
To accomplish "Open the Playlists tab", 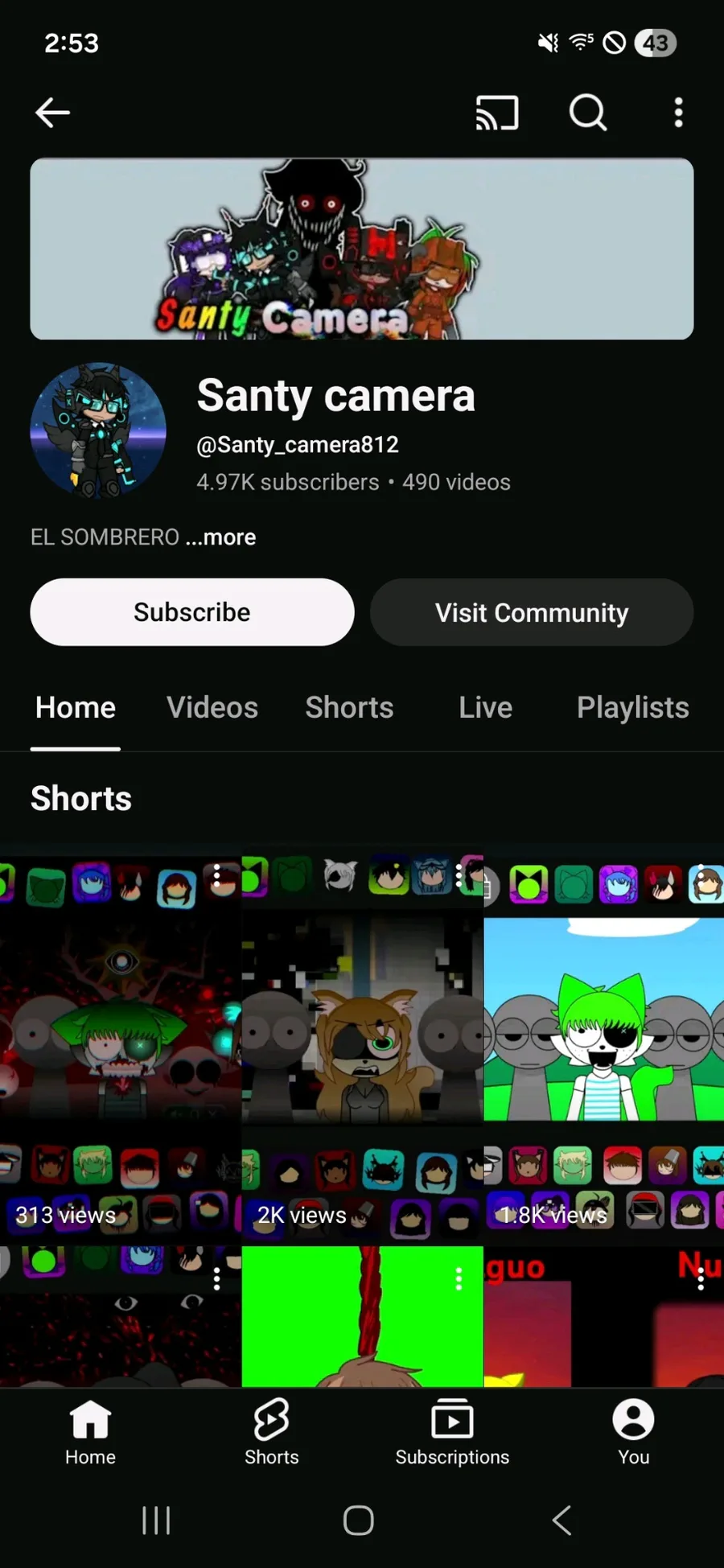I will pyautogui.click(x=632, y=708).
